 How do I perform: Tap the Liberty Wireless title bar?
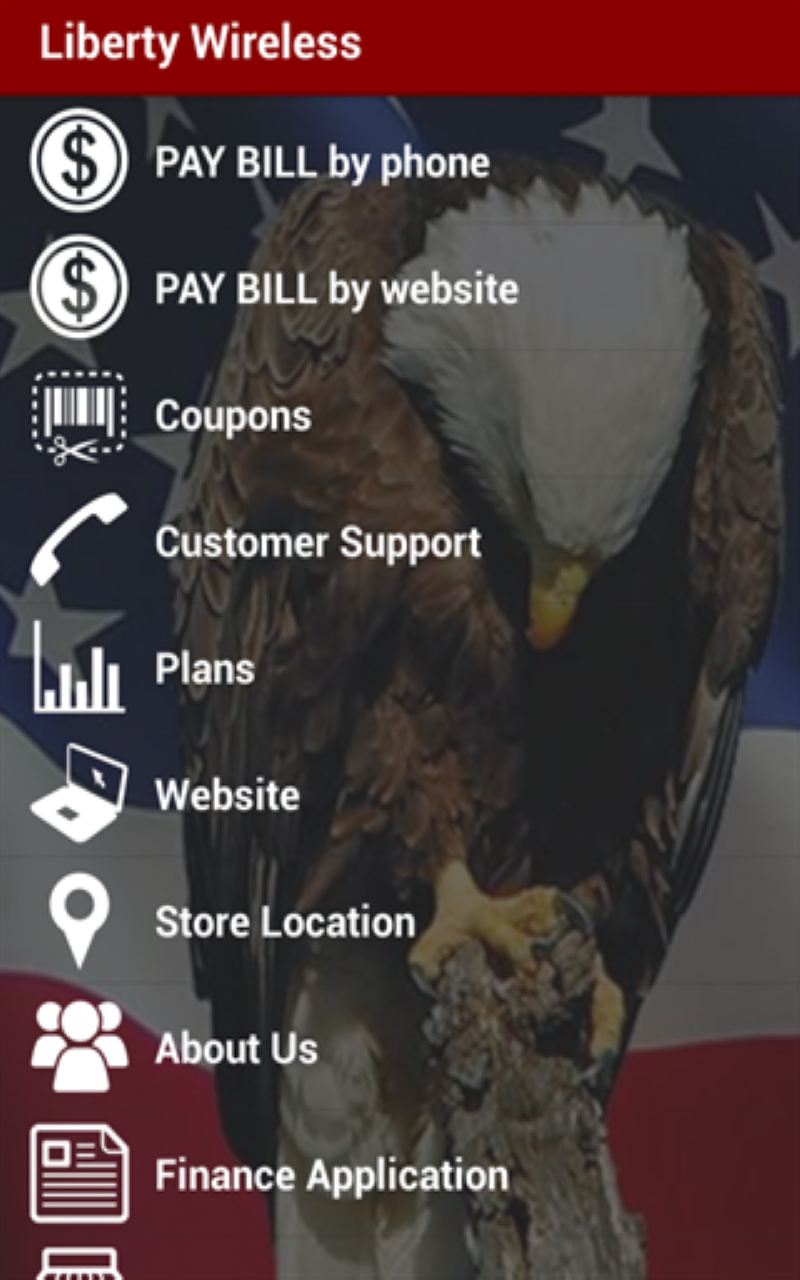[x=400, y=43]
